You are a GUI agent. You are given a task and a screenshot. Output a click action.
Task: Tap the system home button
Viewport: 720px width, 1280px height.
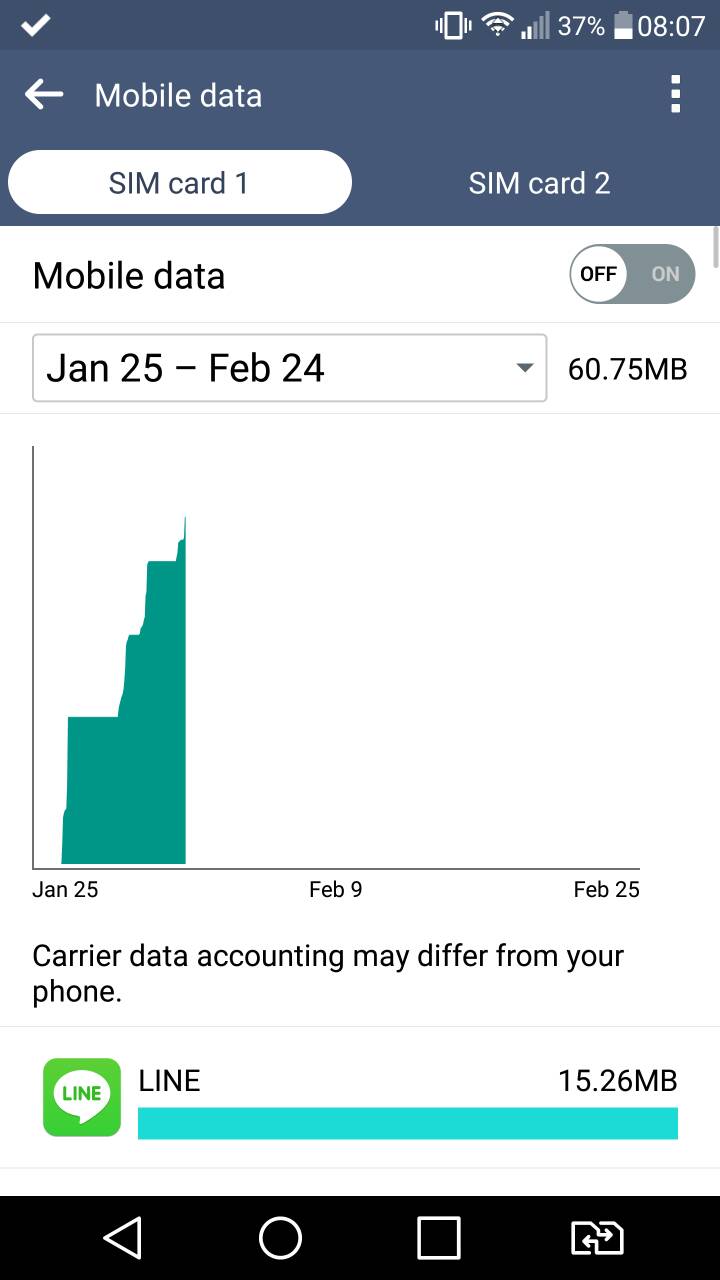coord(281,1238)
